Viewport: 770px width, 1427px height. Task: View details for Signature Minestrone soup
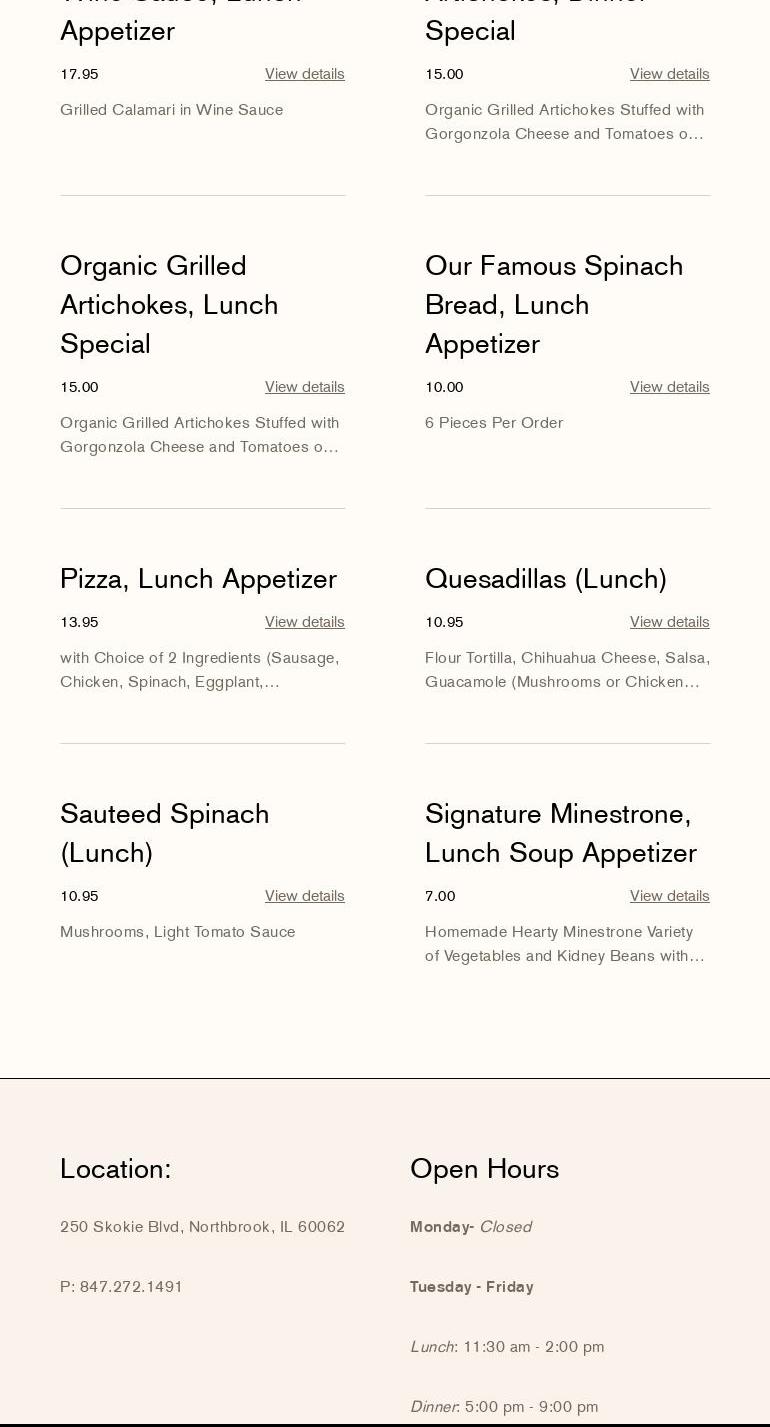(x=670, y=896)
